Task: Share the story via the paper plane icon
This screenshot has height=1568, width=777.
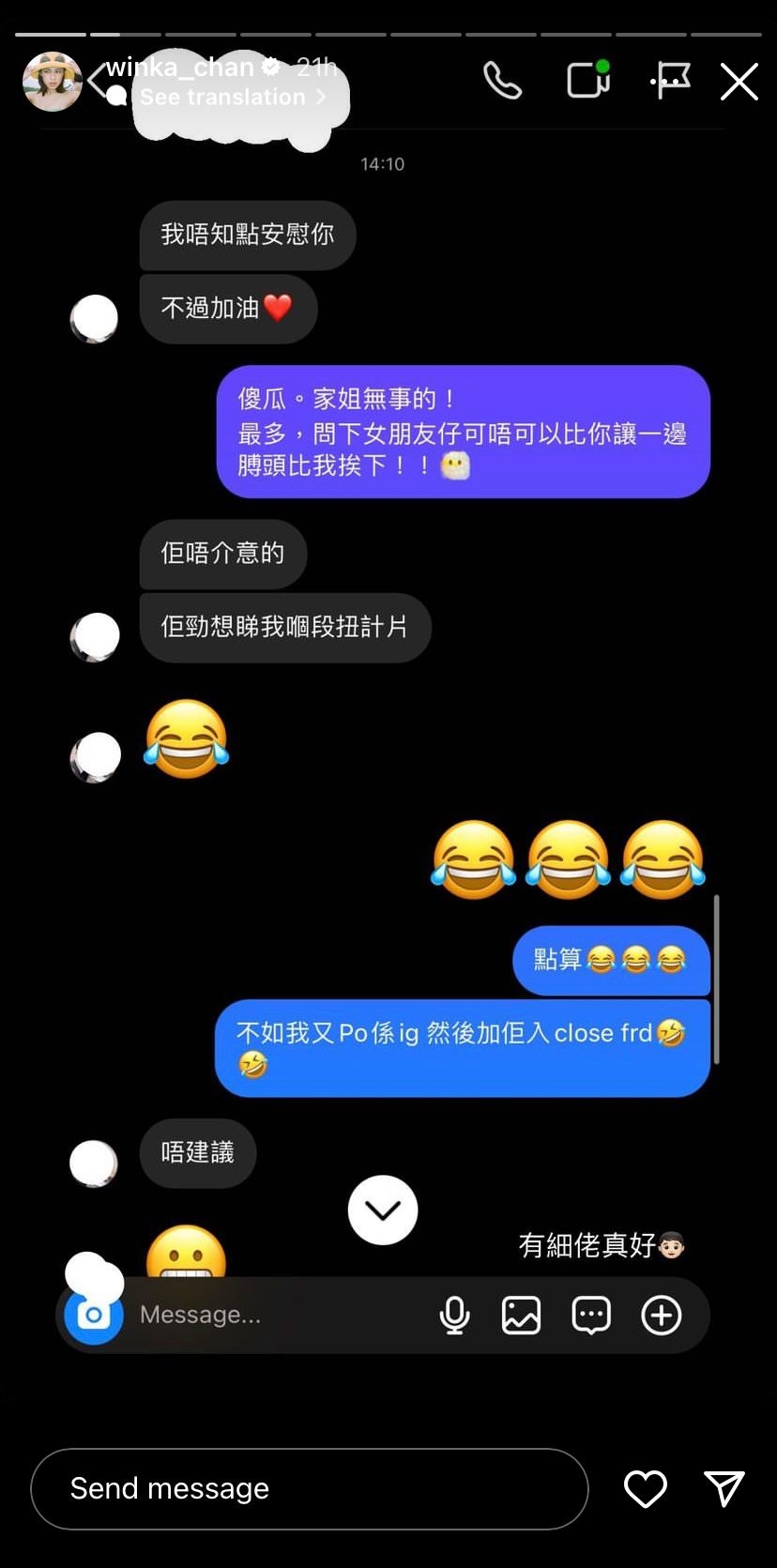Action: (724, 1488)
